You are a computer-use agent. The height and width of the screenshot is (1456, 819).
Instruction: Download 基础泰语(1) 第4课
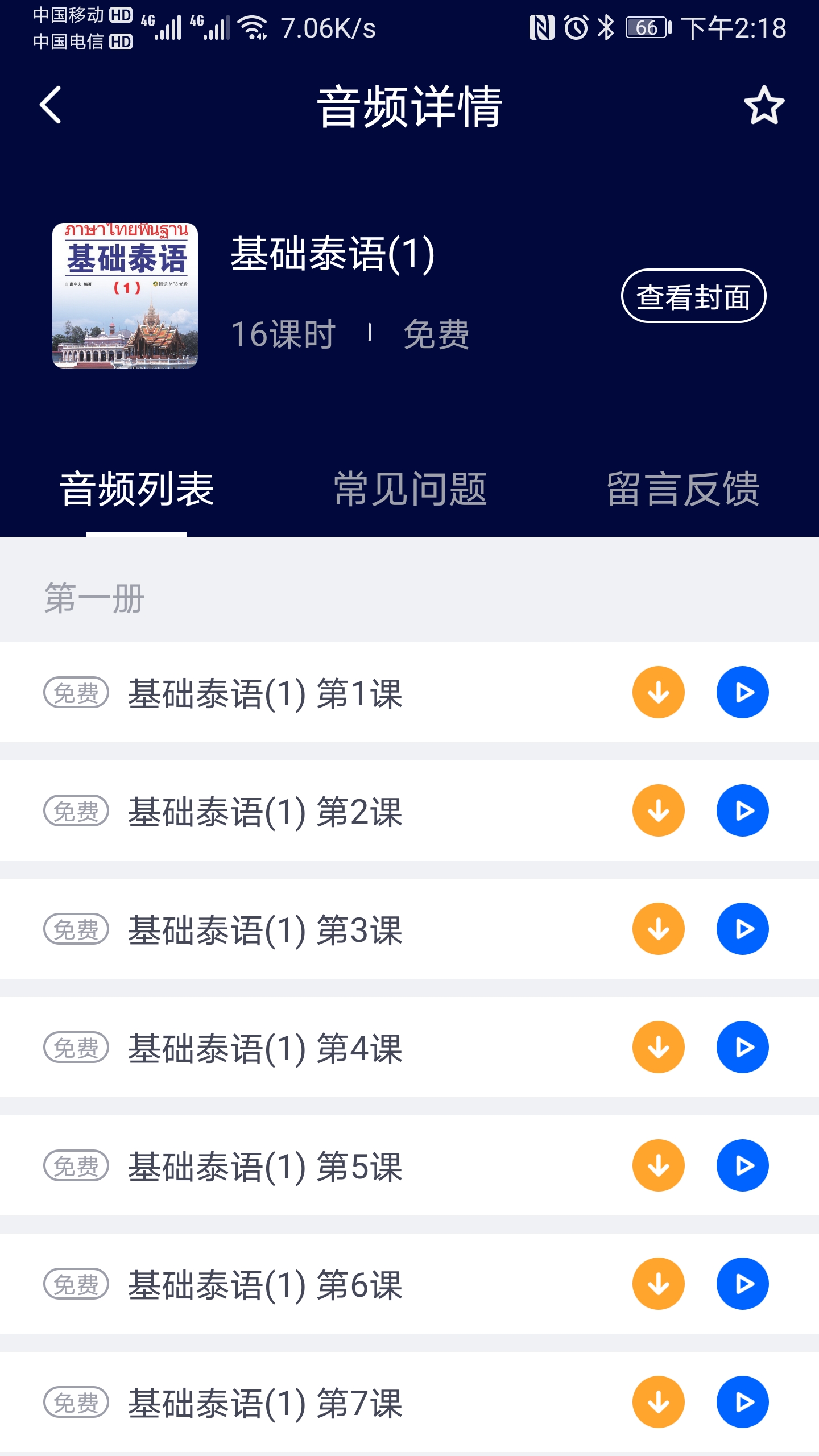(x=658, y=1047)
